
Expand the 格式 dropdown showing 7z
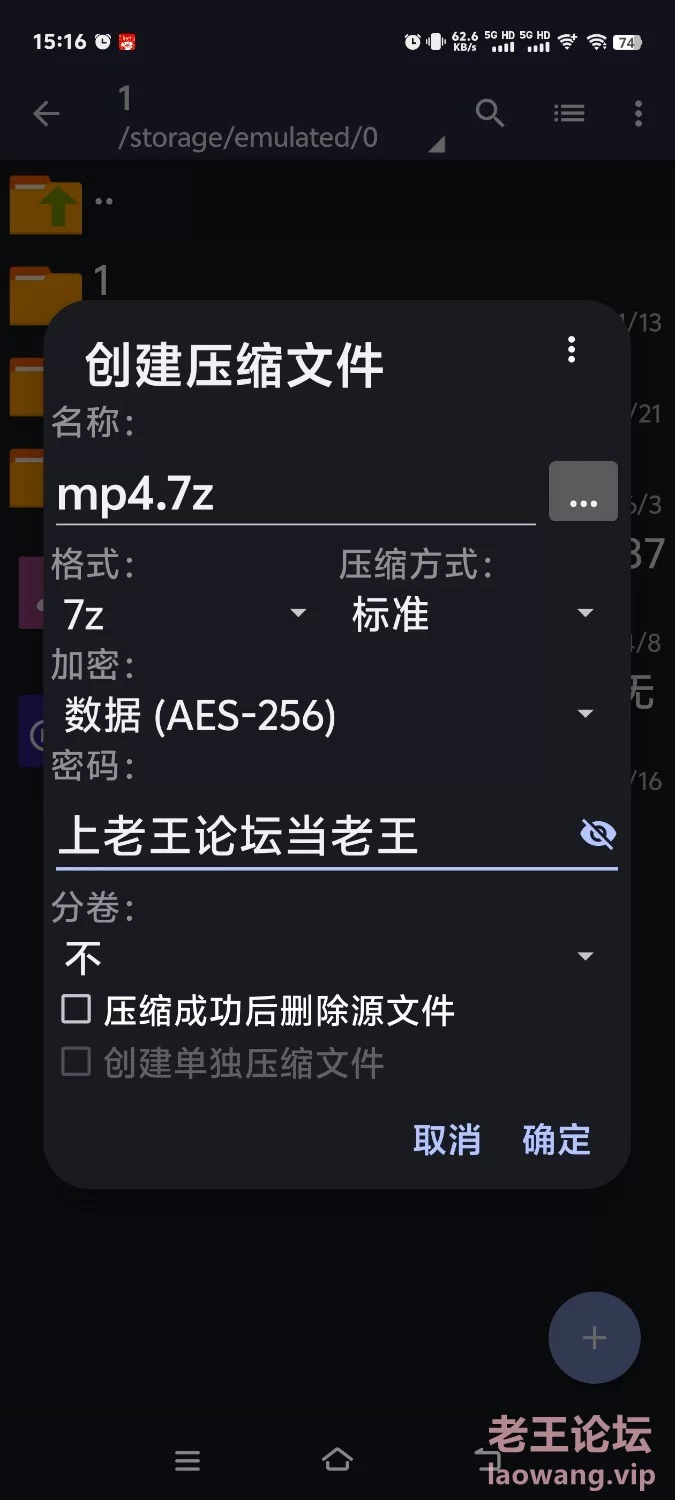(x=185, y=613)
